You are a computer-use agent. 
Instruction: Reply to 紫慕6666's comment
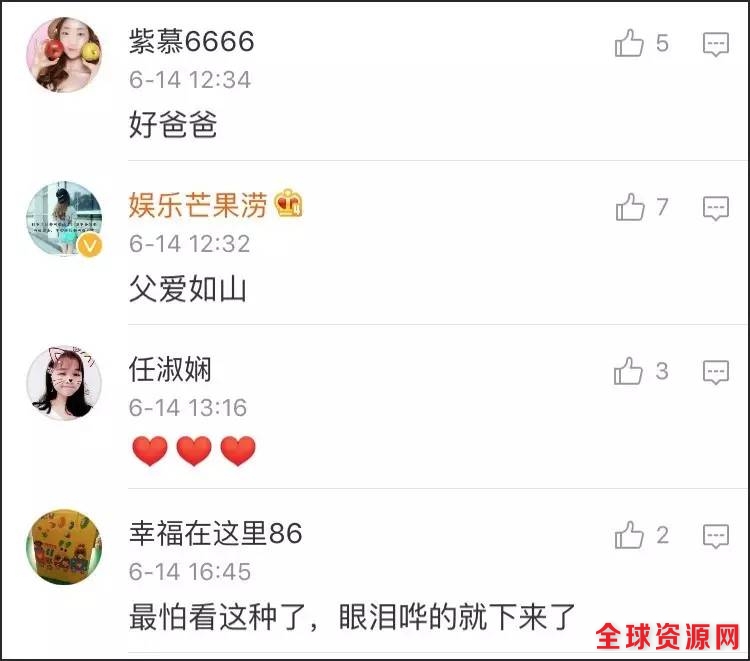715,44
